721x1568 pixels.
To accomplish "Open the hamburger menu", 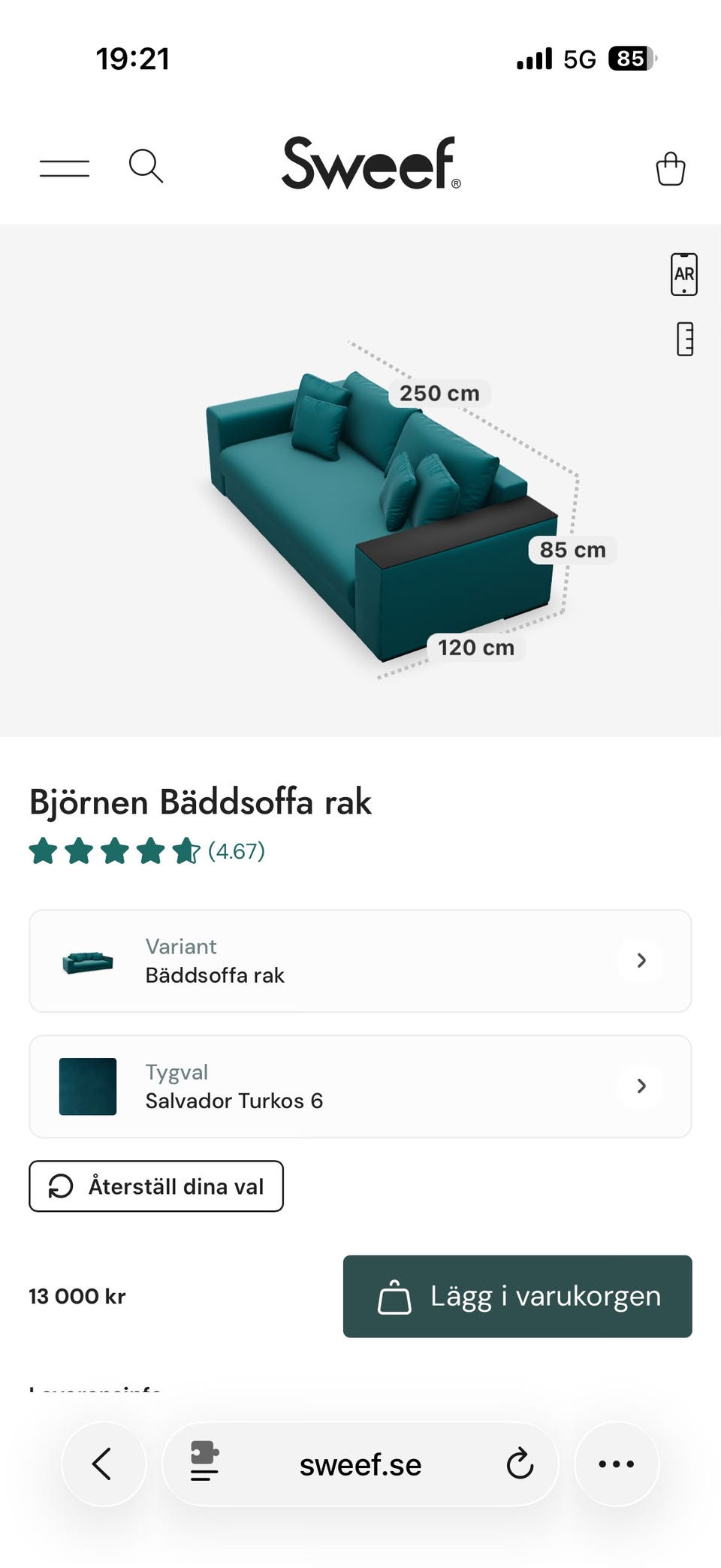I will [65, 168].
